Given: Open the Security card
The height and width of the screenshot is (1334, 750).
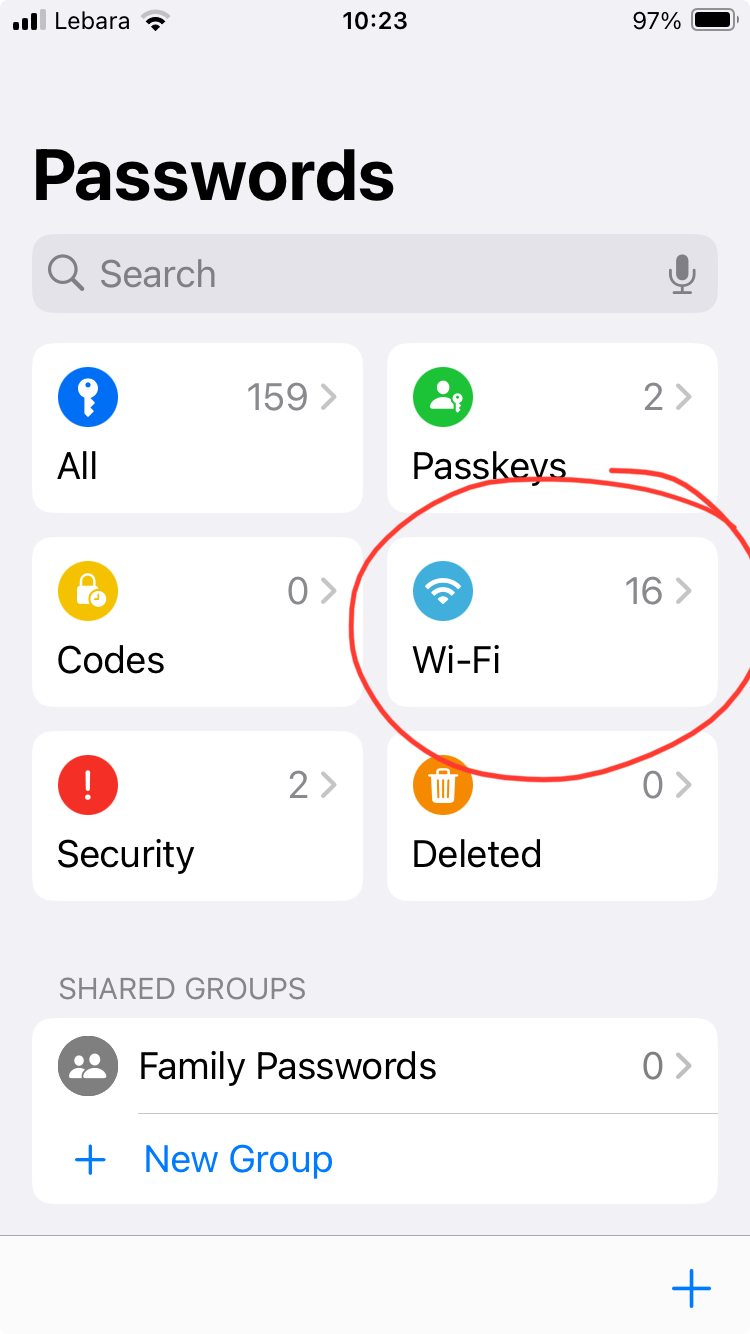Looking at the screenshot, I should 197,816.
